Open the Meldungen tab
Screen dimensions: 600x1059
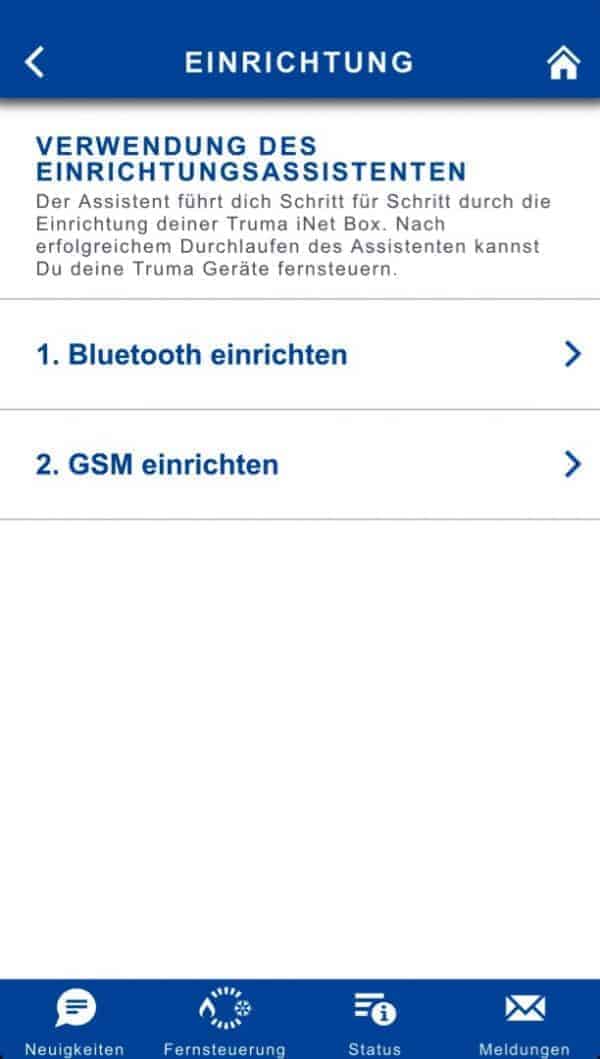525,1020
